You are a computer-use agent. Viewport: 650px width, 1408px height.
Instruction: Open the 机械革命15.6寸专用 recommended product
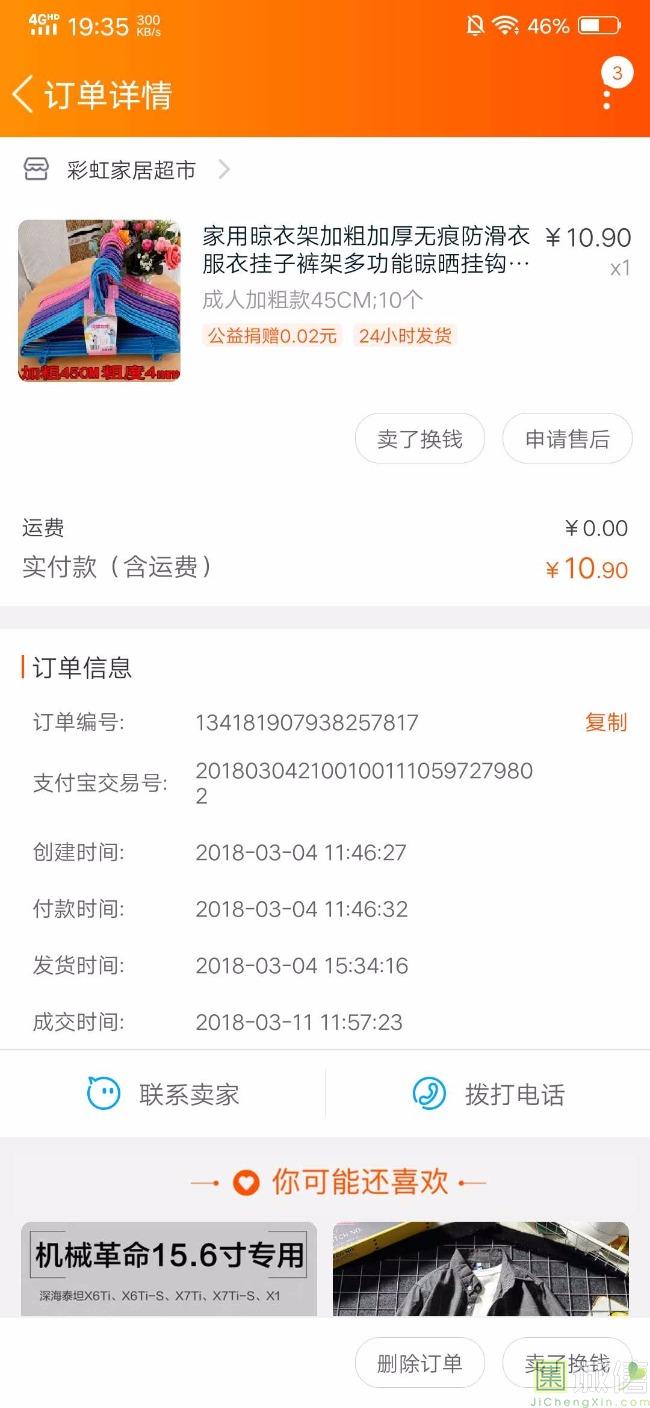point(169,1267)
